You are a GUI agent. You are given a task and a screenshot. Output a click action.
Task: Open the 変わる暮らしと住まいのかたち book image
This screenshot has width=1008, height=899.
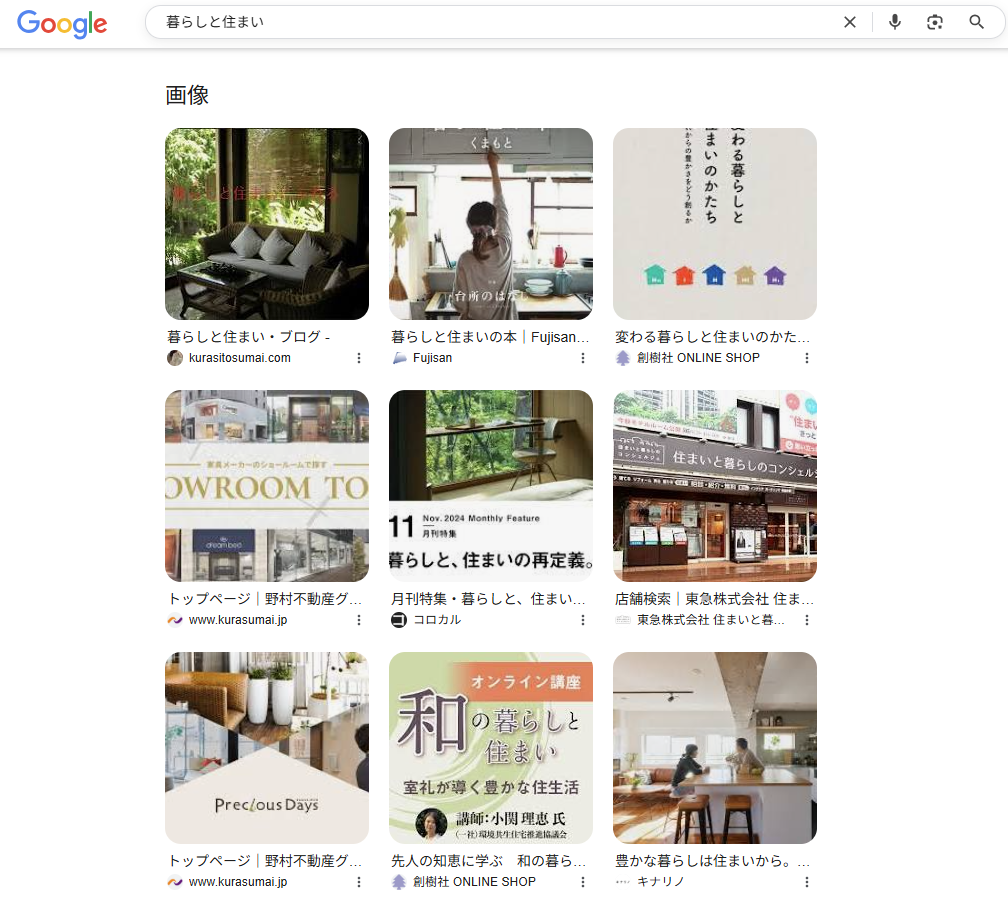click(x=714, y=224)
